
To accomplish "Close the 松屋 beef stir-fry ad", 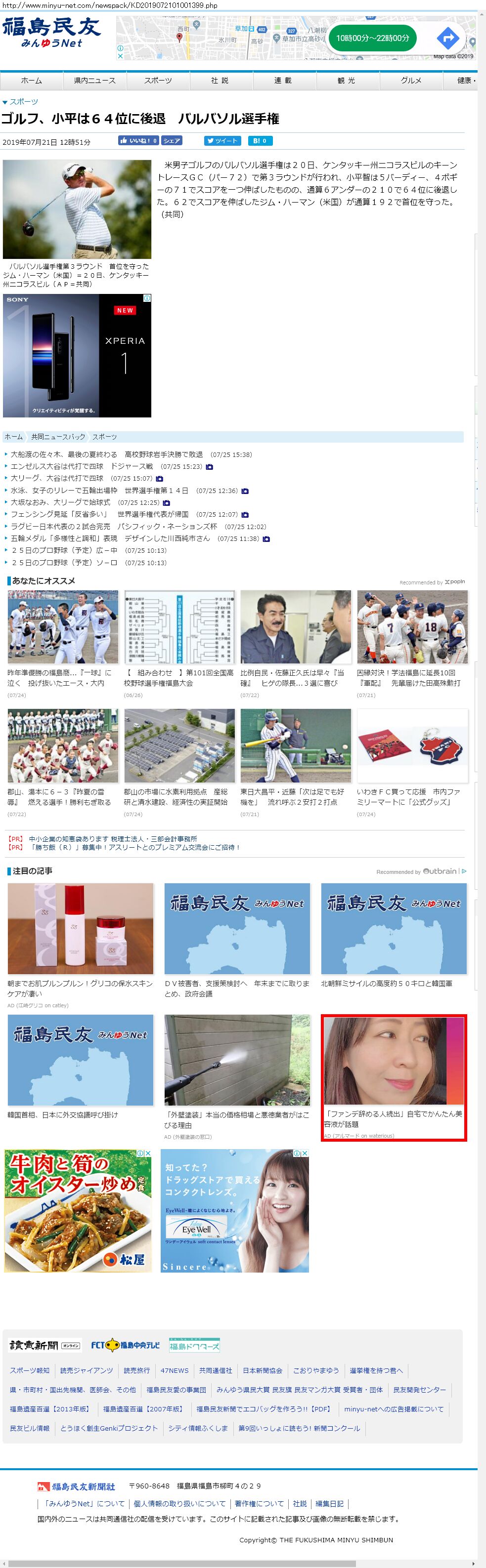I will [x=147, y=1153].
